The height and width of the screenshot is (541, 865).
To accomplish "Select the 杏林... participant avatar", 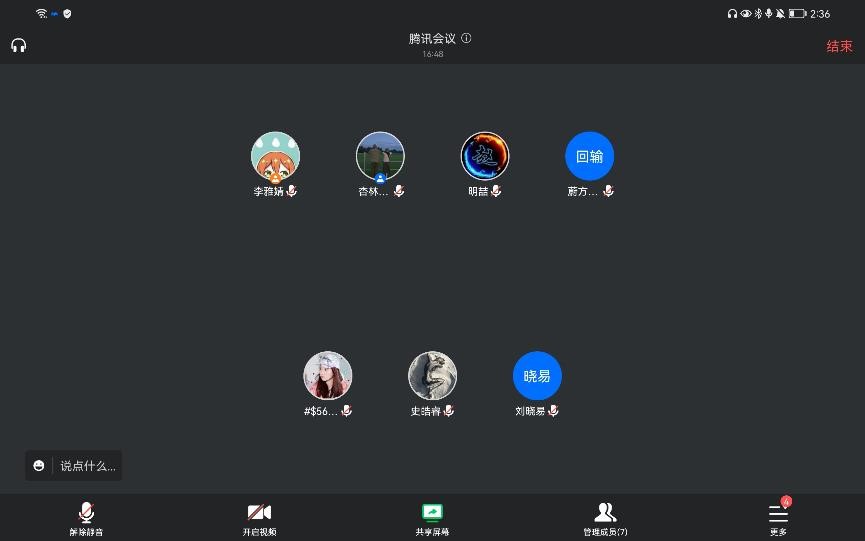I will 380,156.
